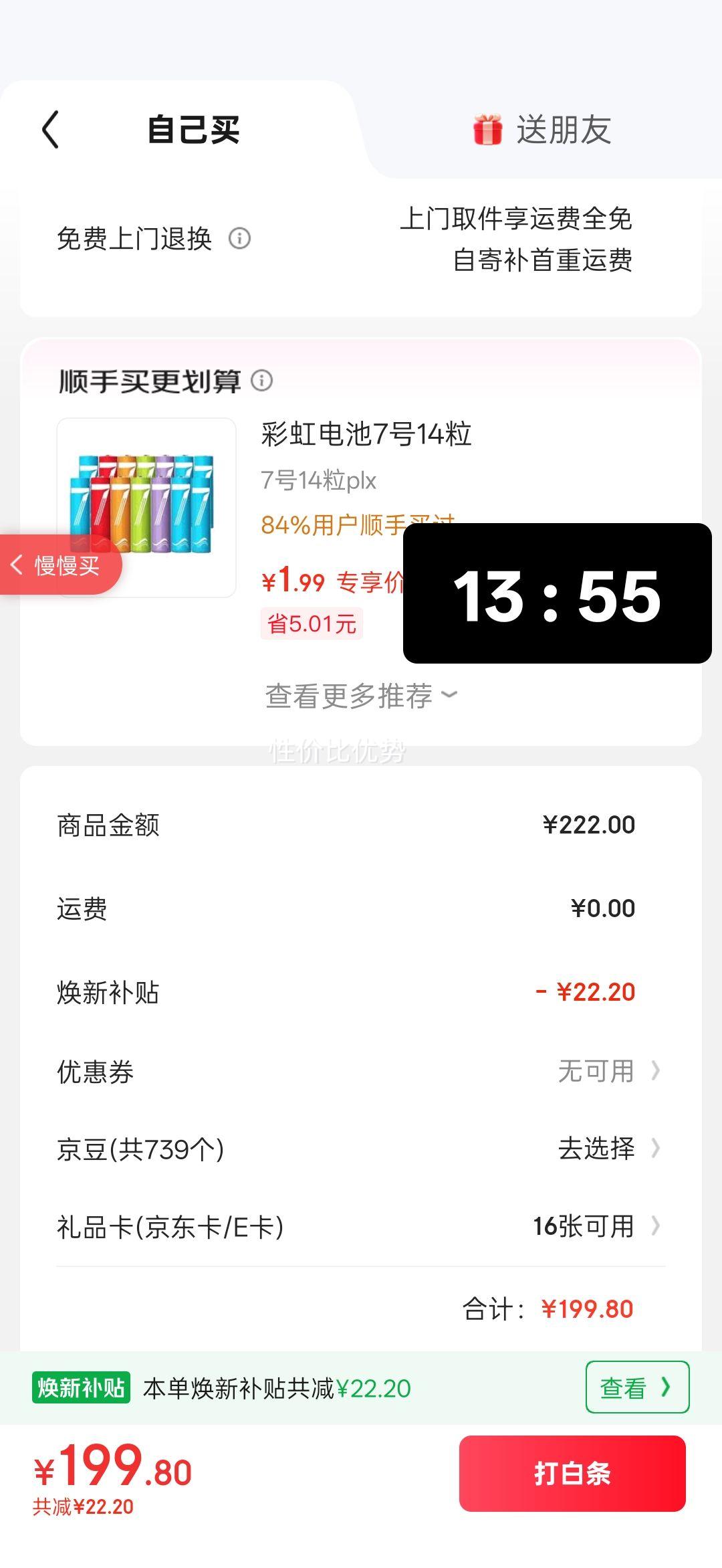Tap 查看 for 焕新补贴 details

coord(636,1387)
